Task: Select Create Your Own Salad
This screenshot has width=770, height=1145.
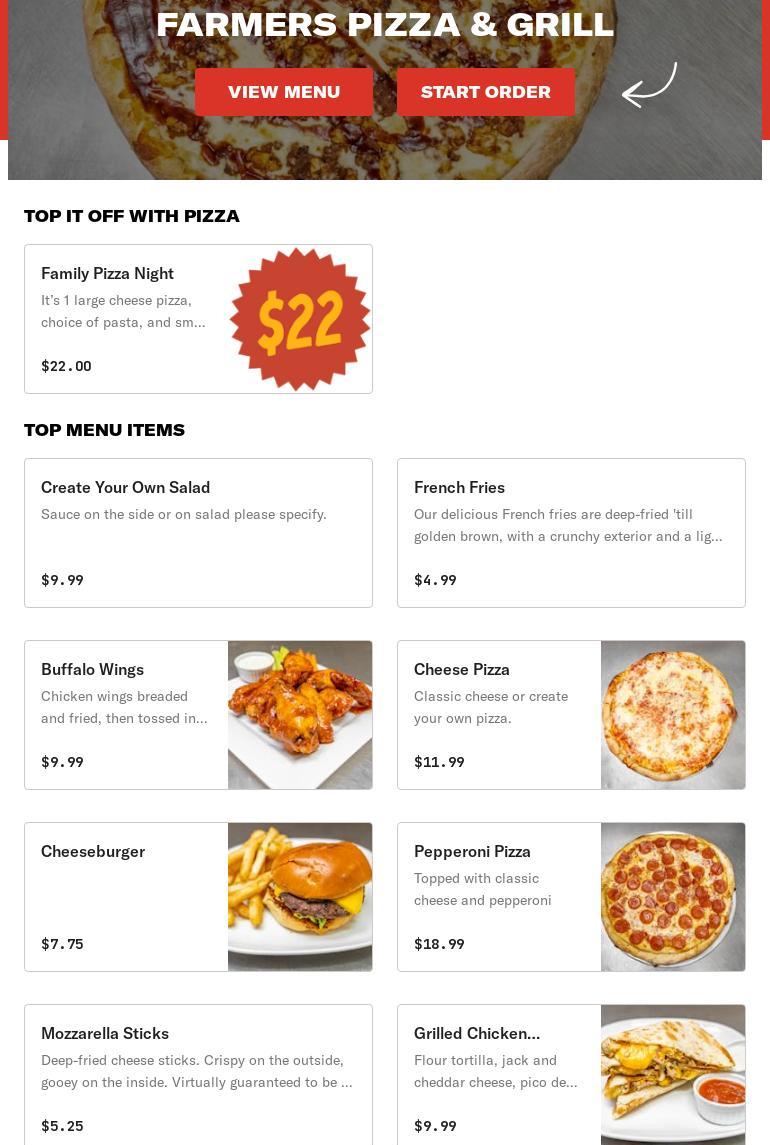Action: tap(198, 533)
